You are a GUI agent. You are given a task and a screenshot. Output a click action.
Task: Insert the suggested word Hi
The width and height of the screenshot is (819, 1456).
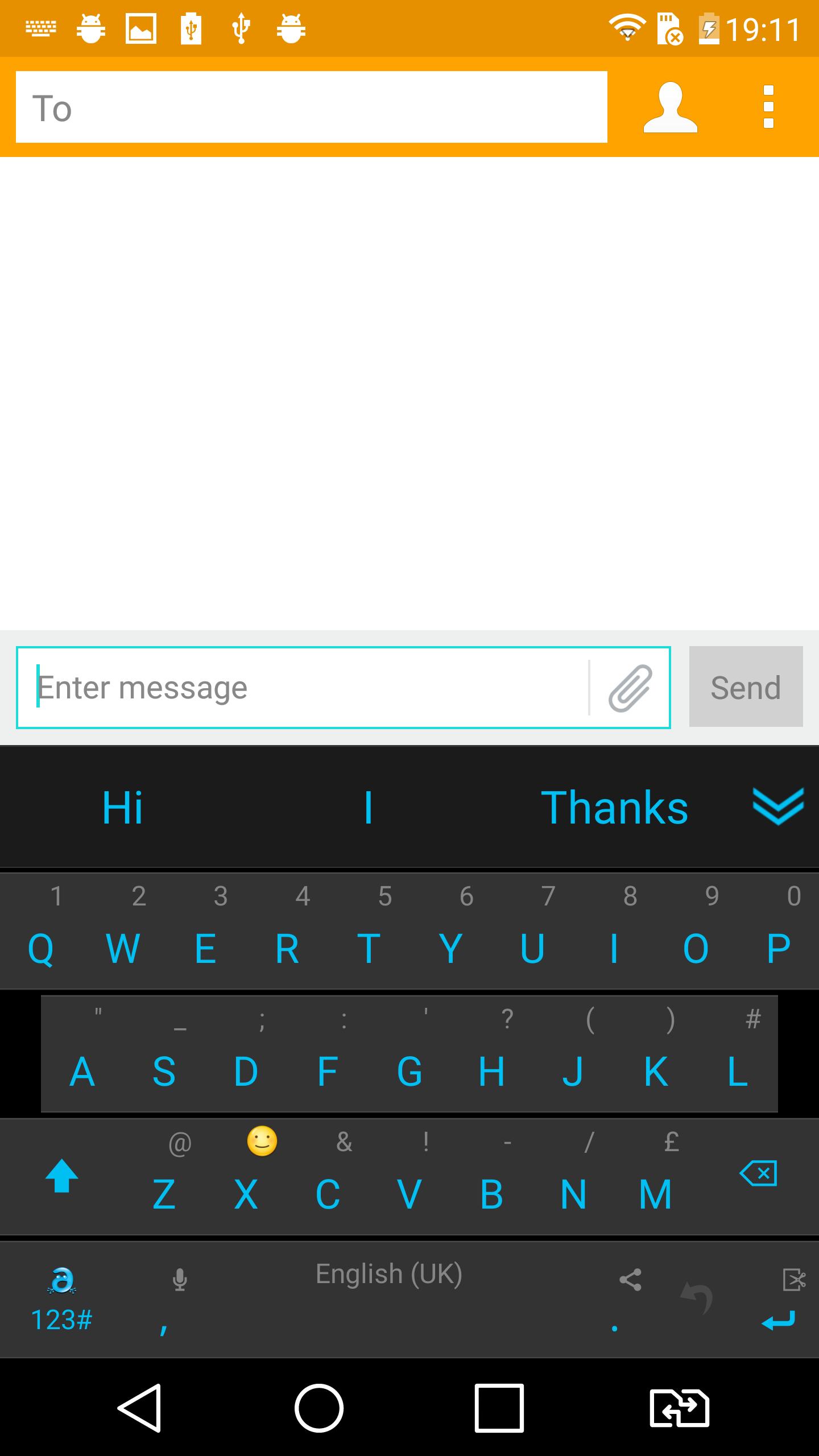122,808
